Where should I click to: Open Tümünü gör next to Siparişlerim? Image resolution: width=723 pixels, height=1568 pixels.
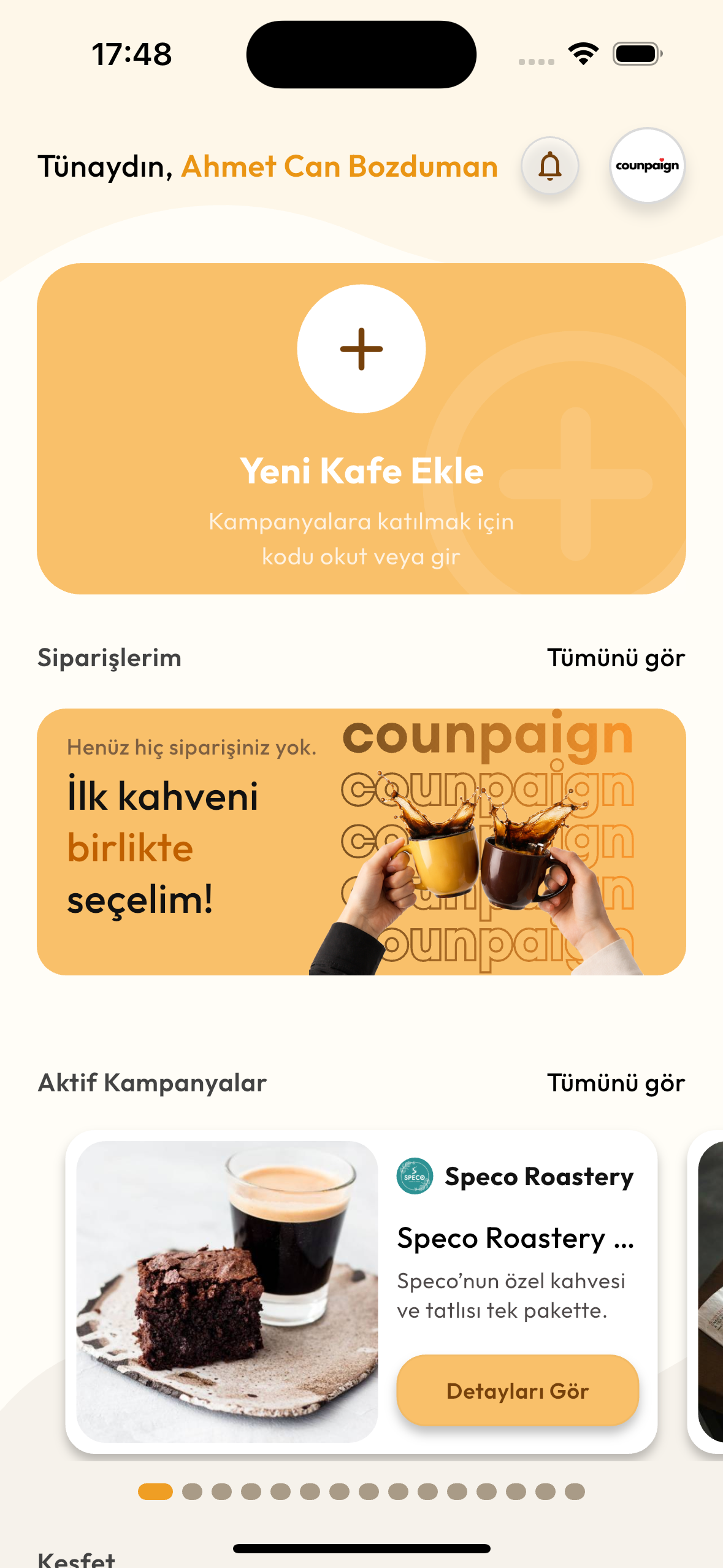pos(615,657)
